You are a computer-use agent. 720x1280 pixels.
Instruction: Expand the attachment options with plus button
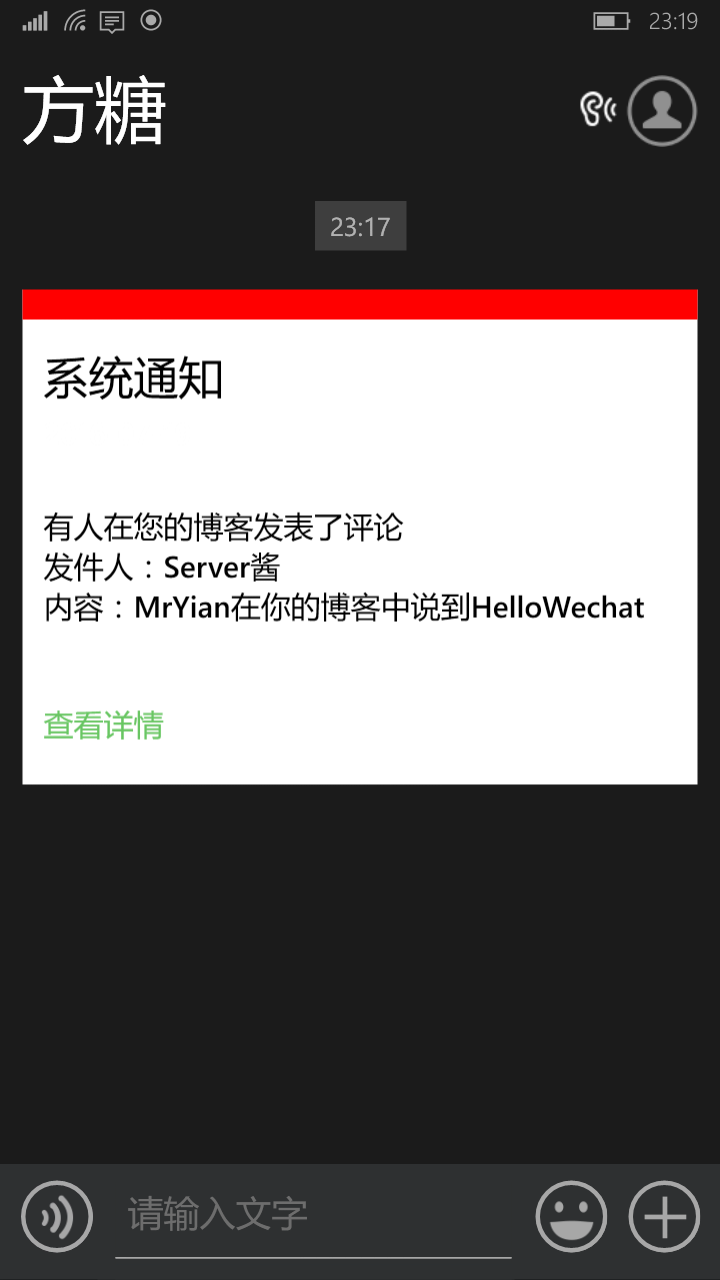(663, 1216)
